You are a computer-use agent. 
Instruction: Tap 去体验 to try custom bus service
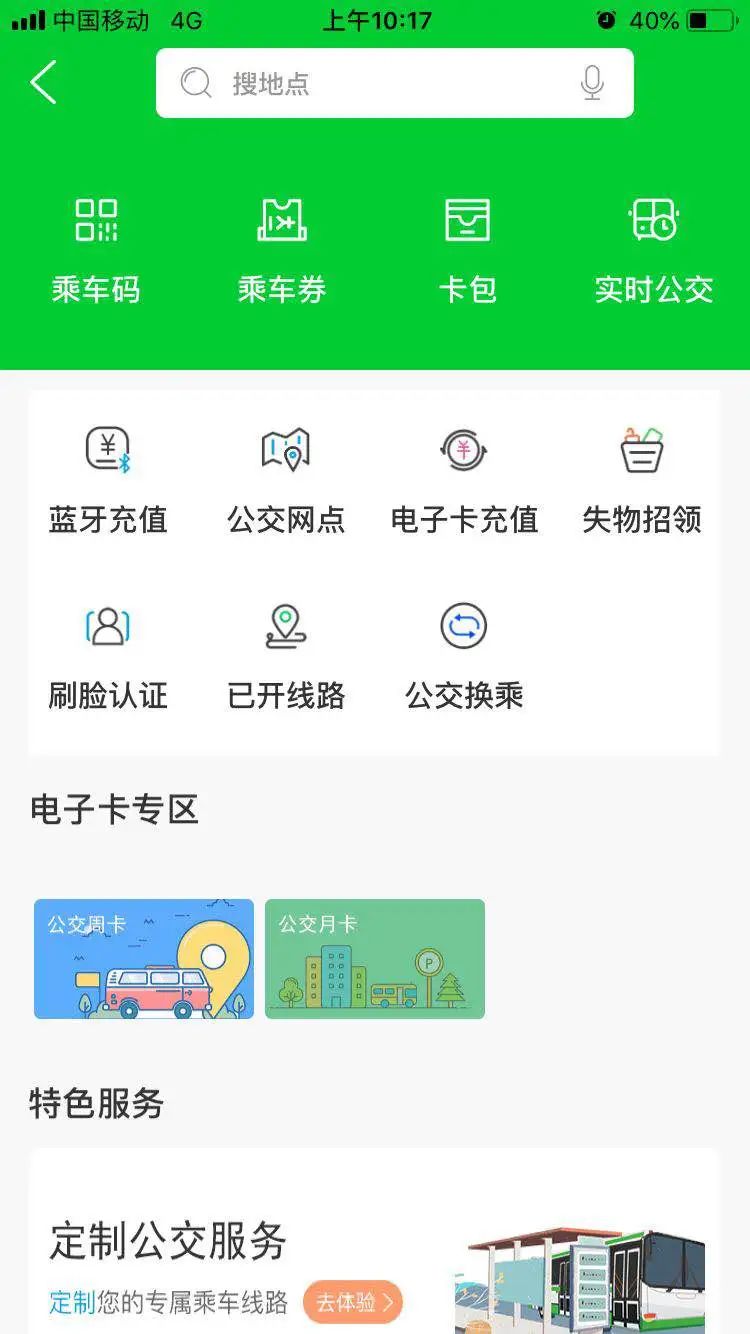click(353, 1302)
